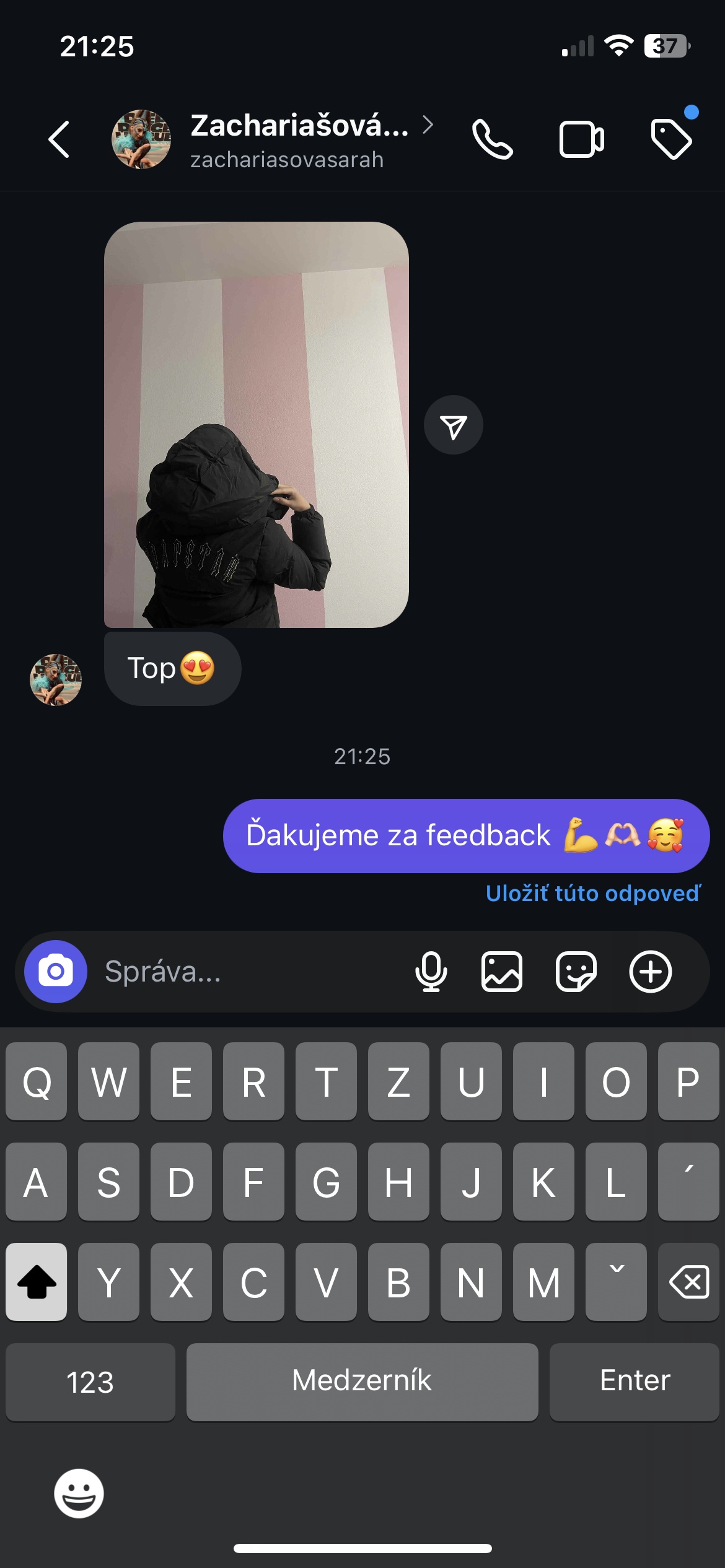Pick an image from the gallery
Screen dimensions: 725x1568
502,972
